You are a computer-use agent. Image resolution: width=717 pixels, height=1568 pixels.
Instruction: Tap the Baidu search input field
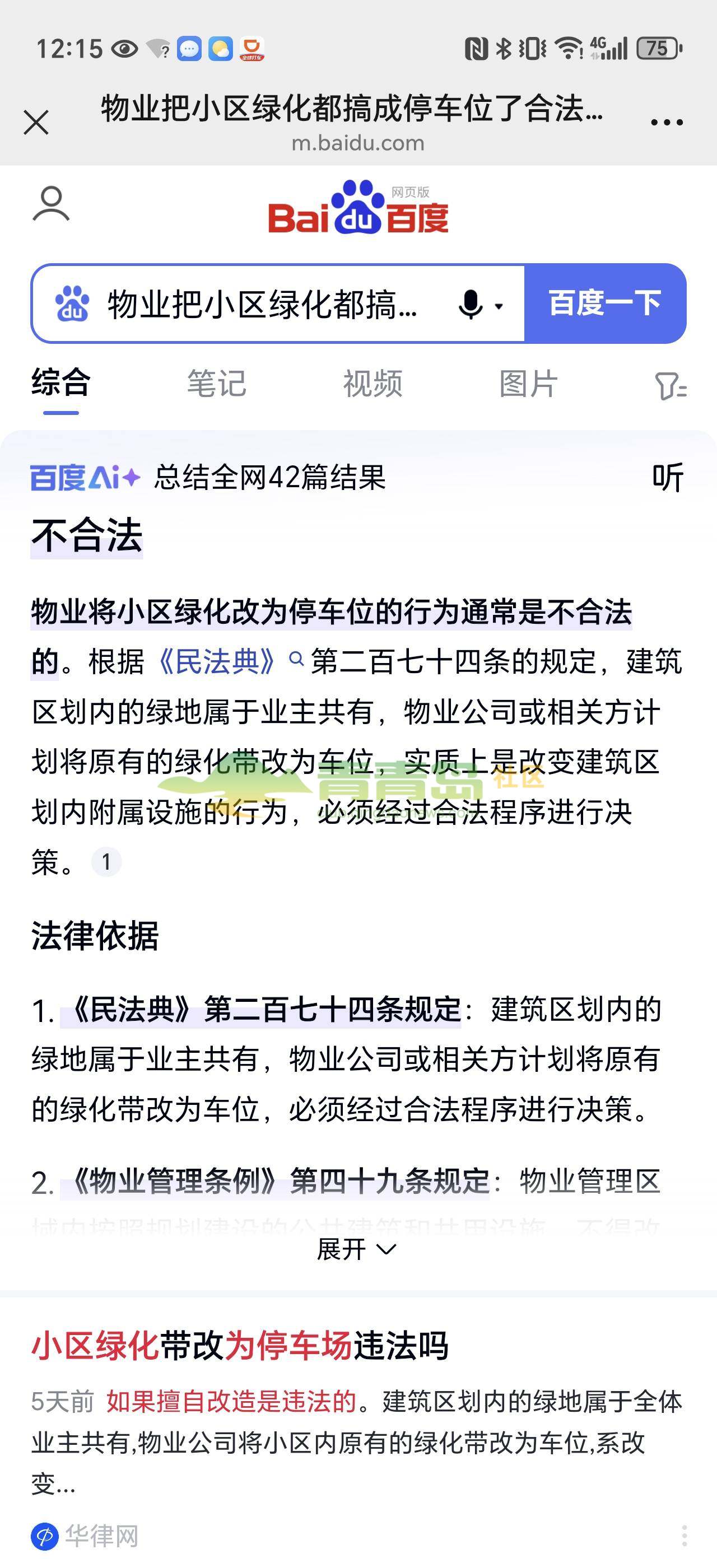262,304
